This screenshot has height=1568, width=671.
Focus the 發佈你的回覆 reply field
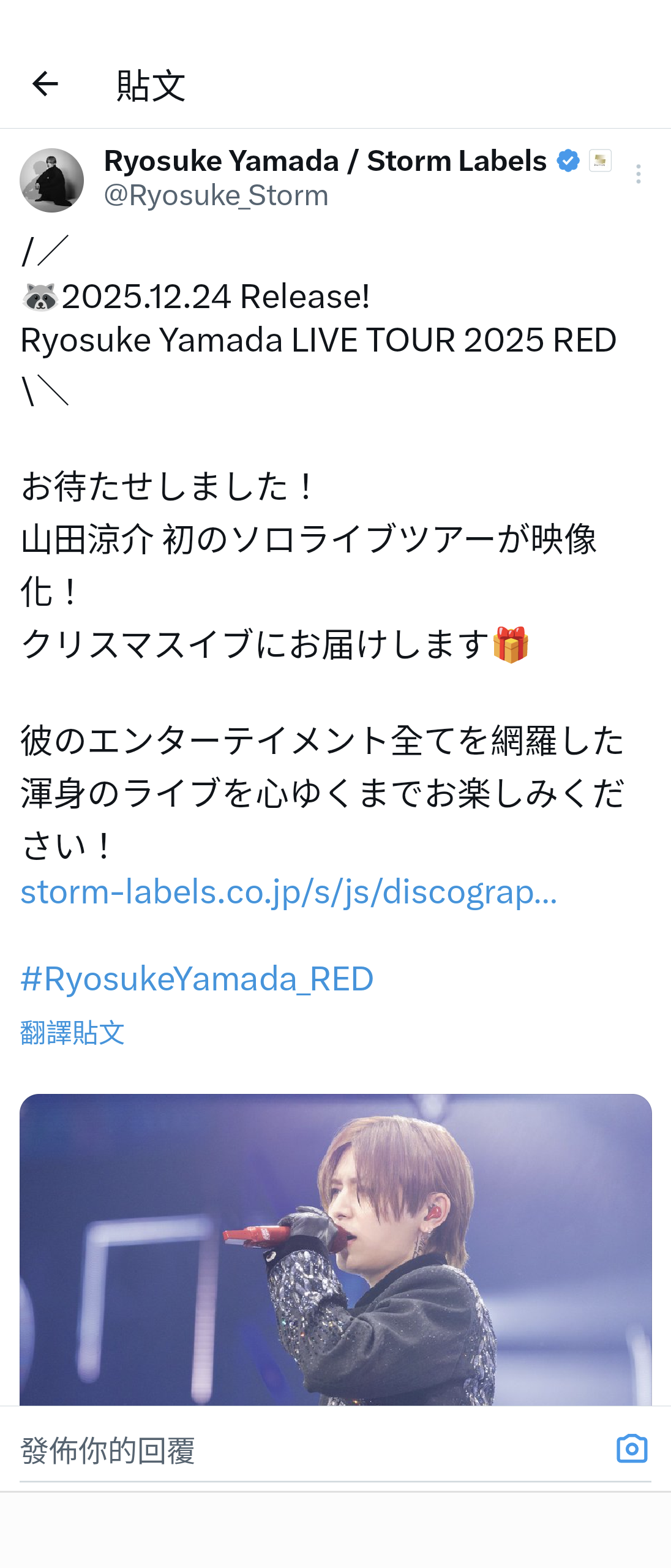[x=306, y=1450]
